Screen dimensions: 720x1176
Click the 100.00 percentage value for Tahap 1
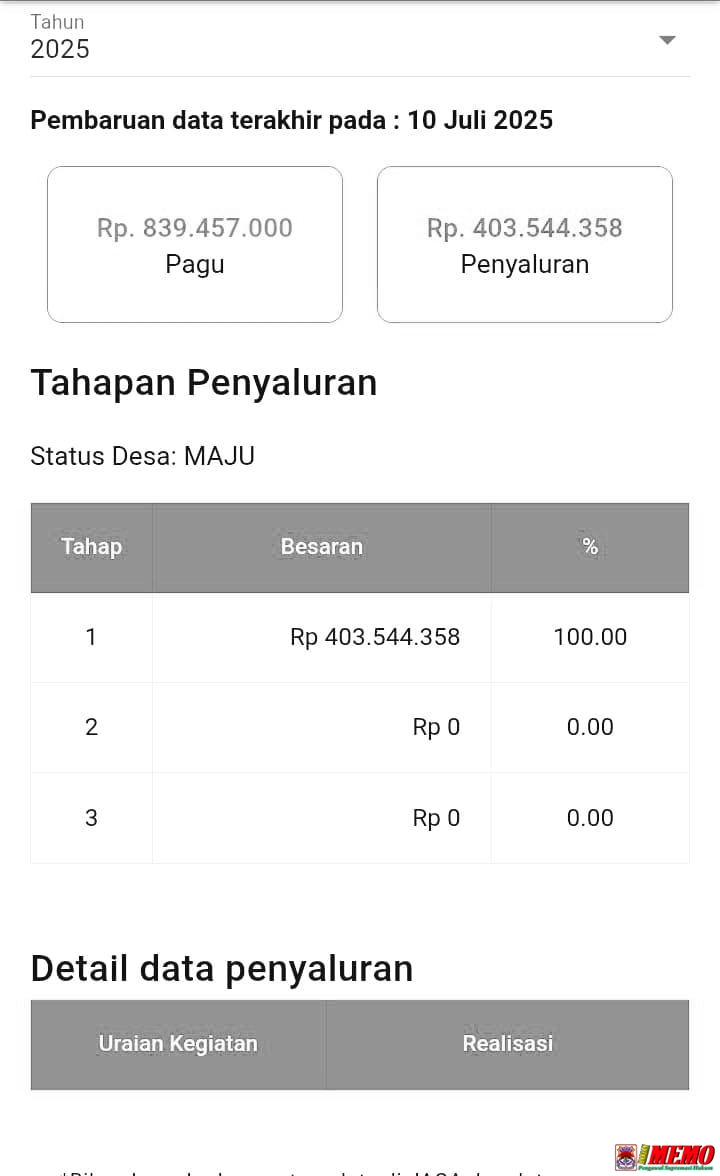click(x=590, y=637)
